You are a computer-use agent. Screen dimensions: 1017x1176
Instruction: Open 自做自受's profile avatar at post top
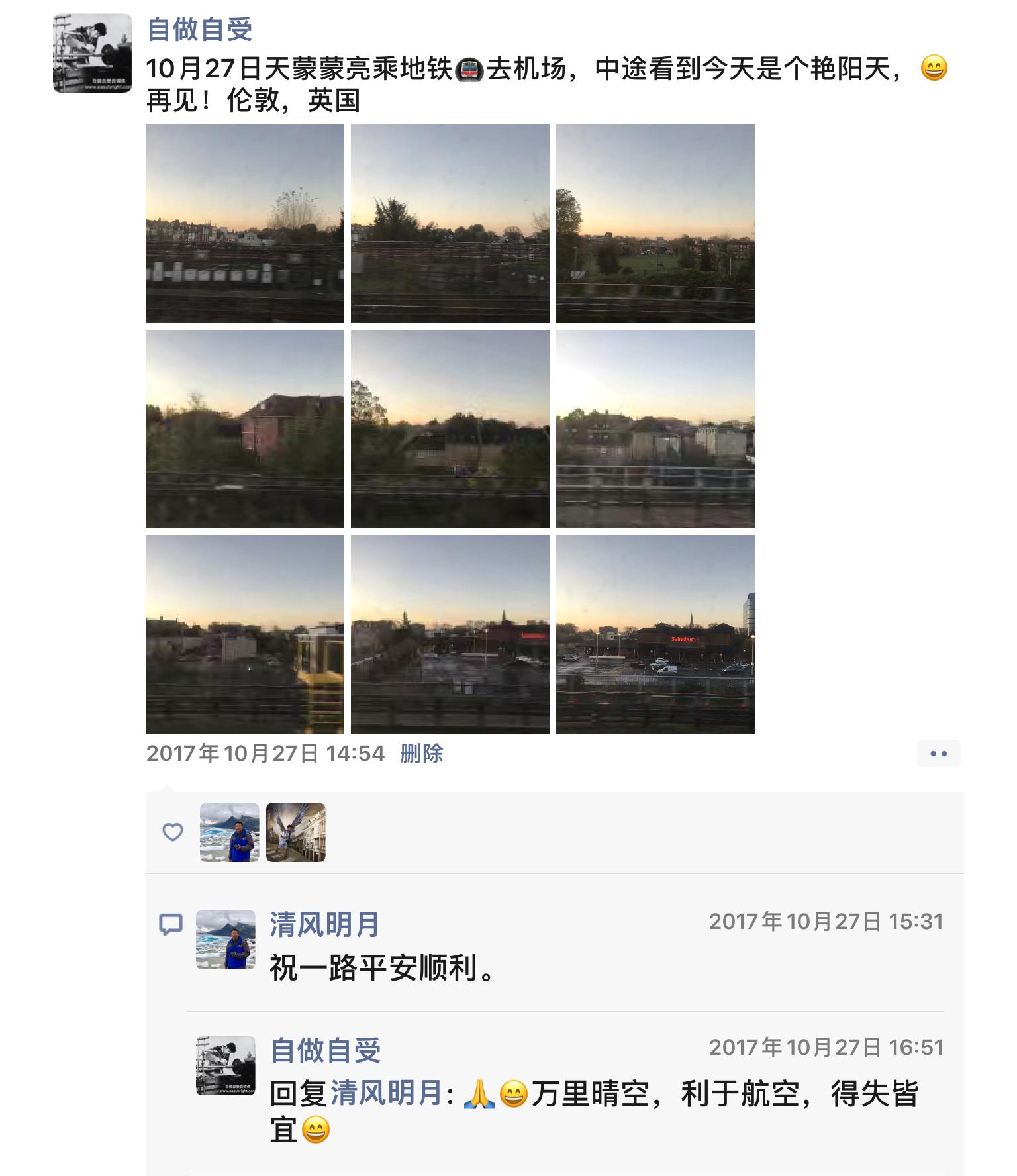click(x=92, y=53)
